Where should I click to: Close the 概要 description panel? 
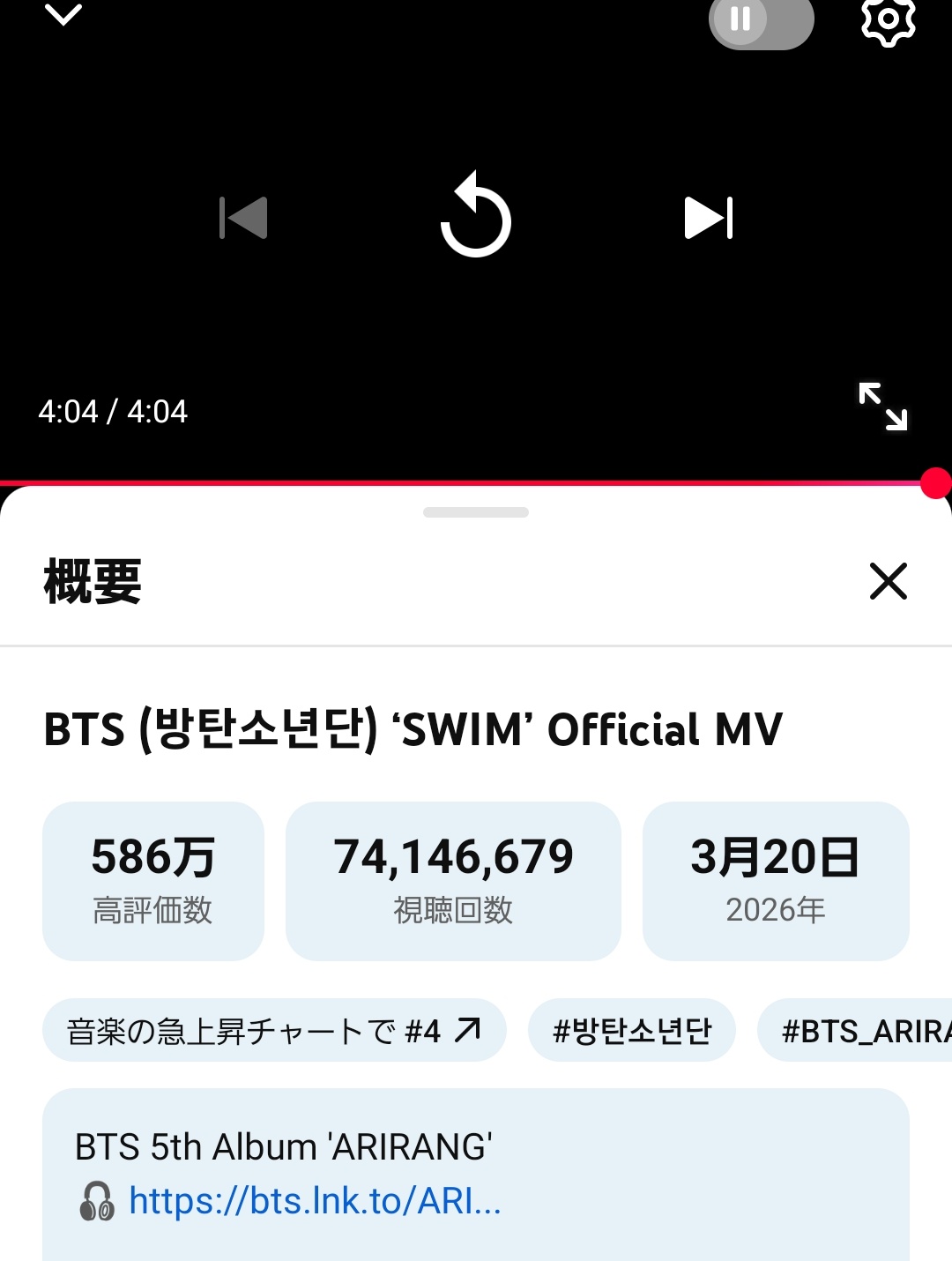[x=888, y=581]
